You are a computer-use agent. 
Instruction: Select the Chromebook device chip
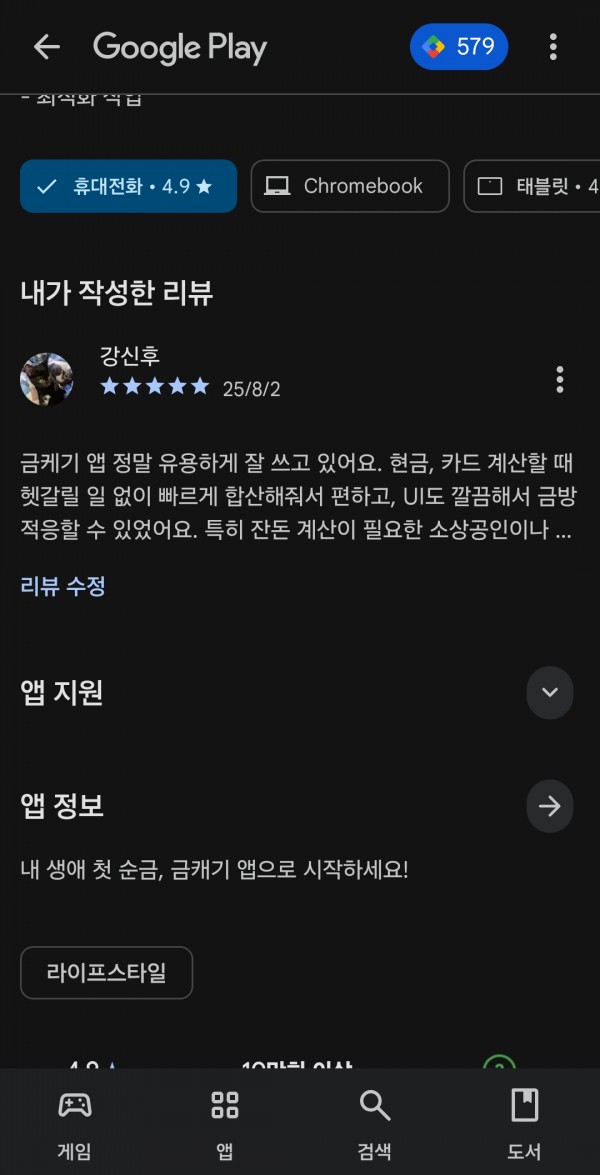click(350, 186)
